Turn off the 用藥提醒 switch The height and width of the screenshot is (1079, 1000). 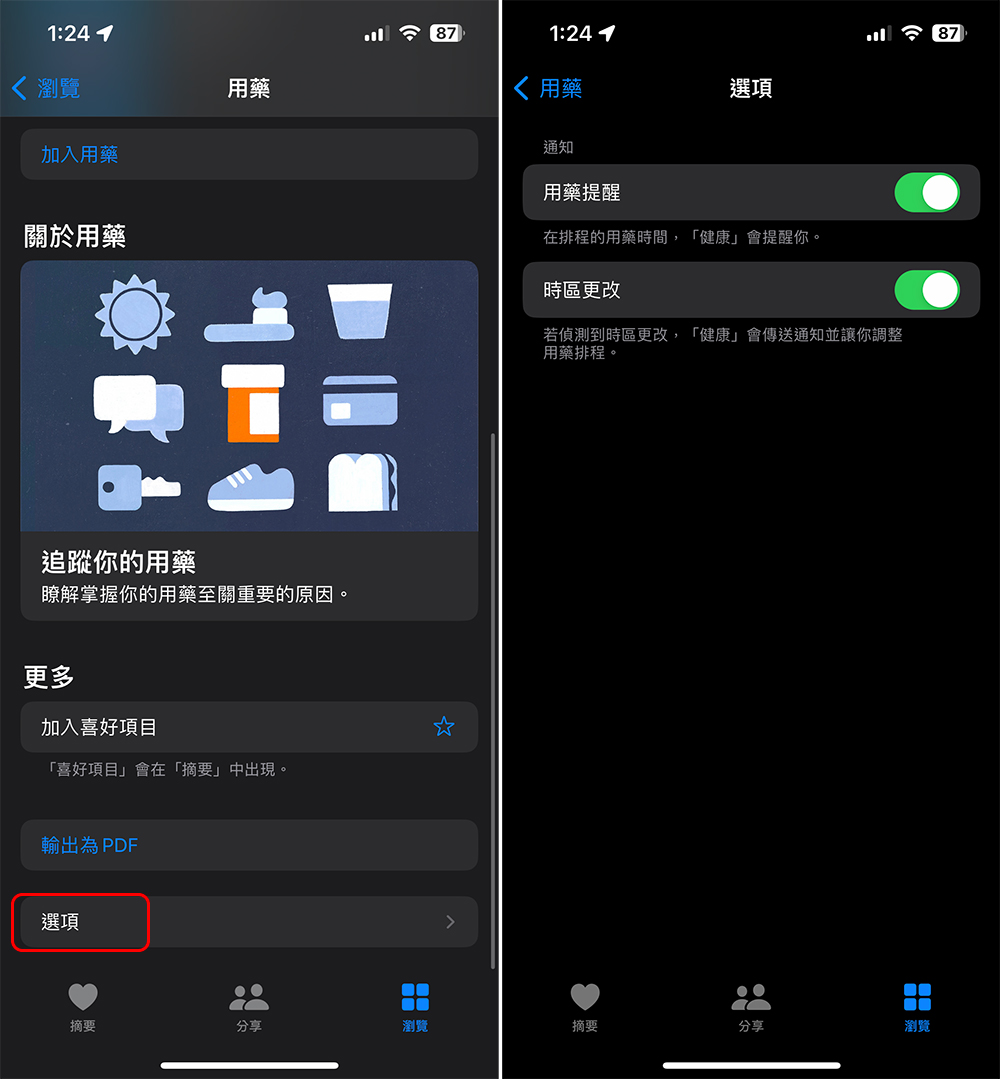tap(926, 192)
